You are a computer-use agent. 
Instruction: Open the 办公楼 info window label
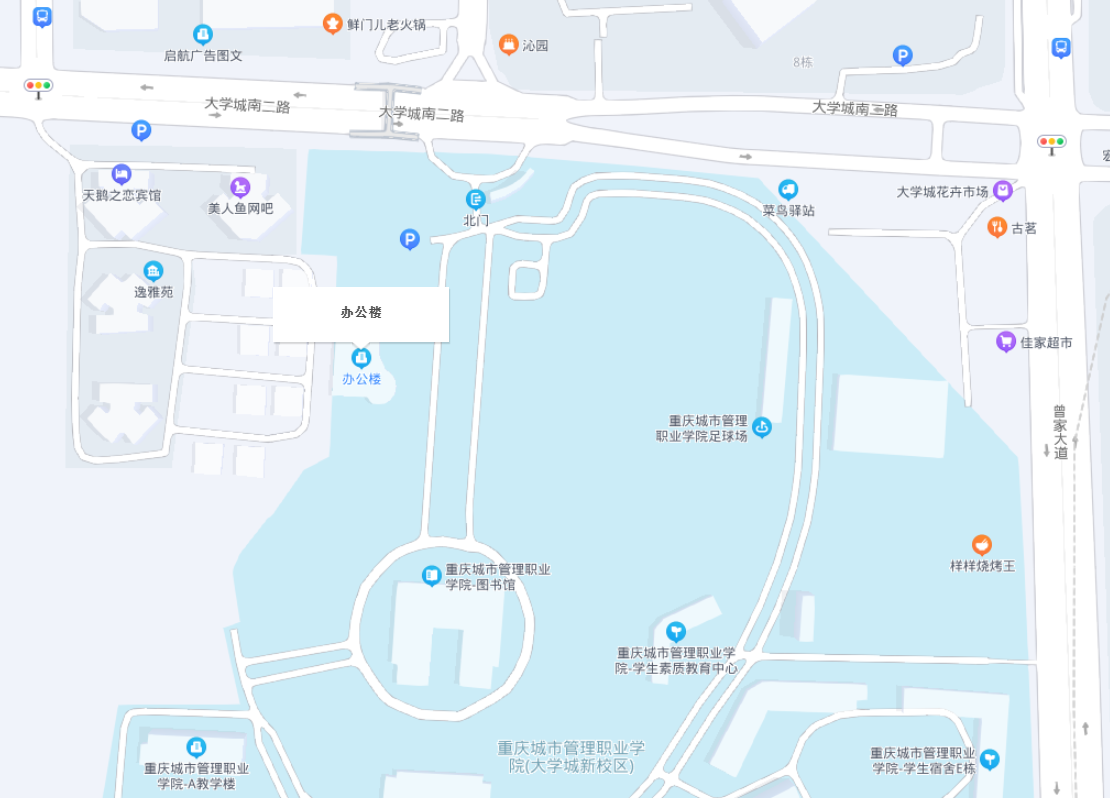pyautogui.click(x=361, y=313)
